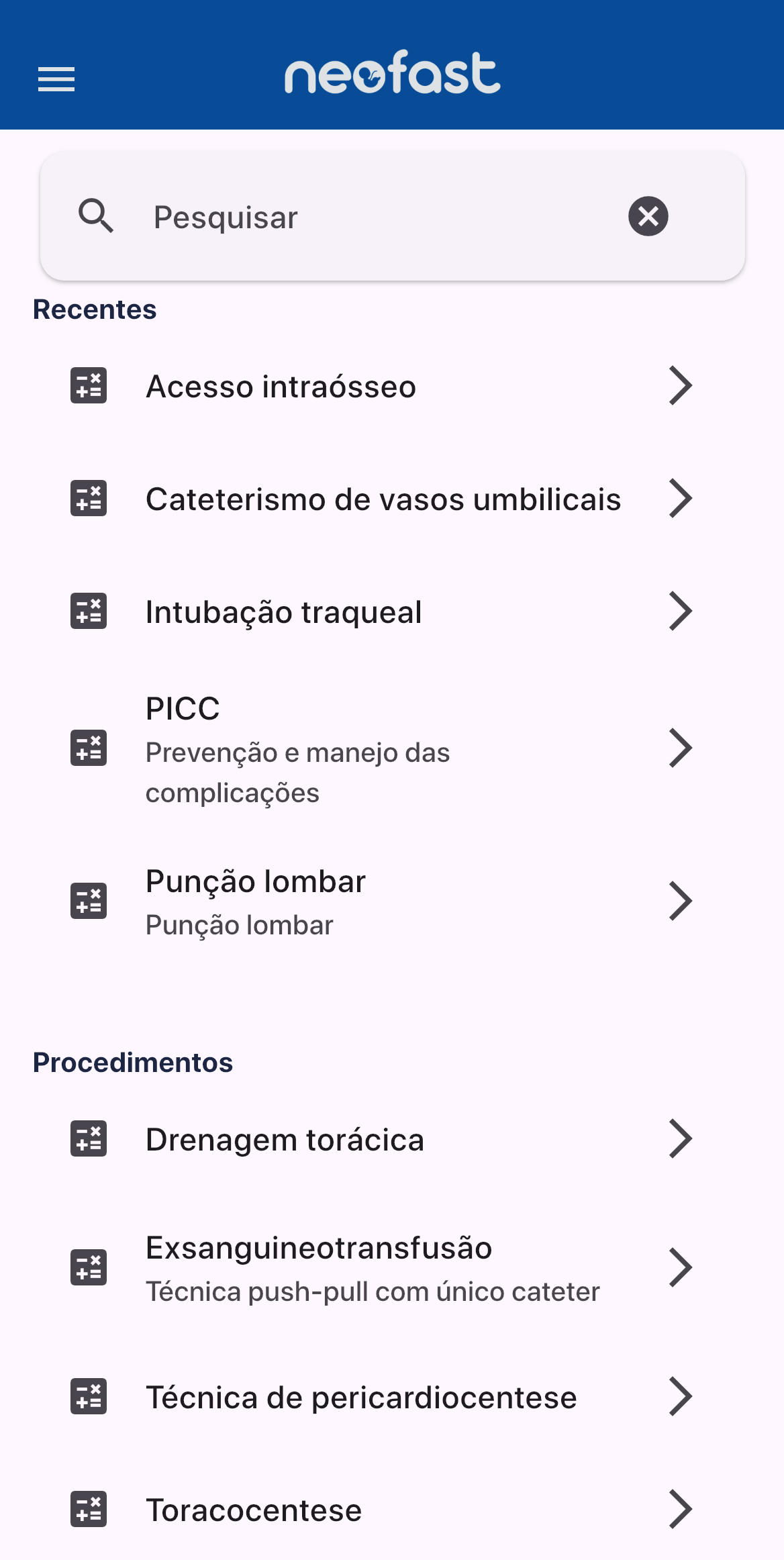
Task: Focus the Pesquisar search field
Action: tap(376, 217)
